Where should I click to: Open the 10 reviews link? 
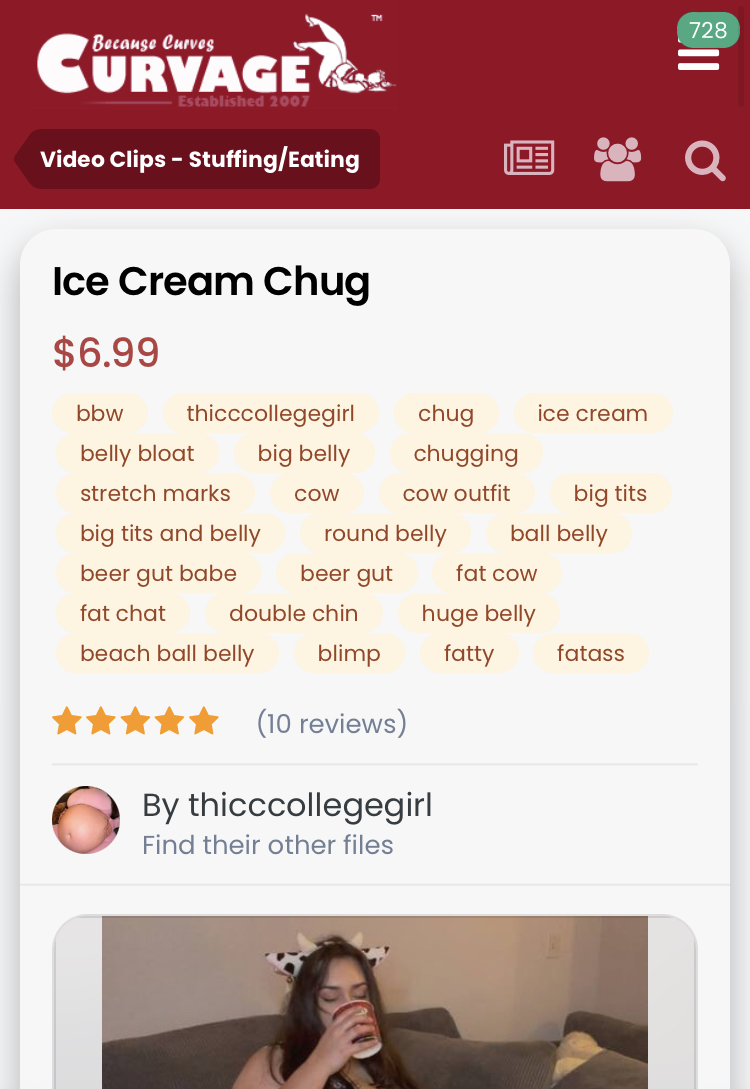331,723
